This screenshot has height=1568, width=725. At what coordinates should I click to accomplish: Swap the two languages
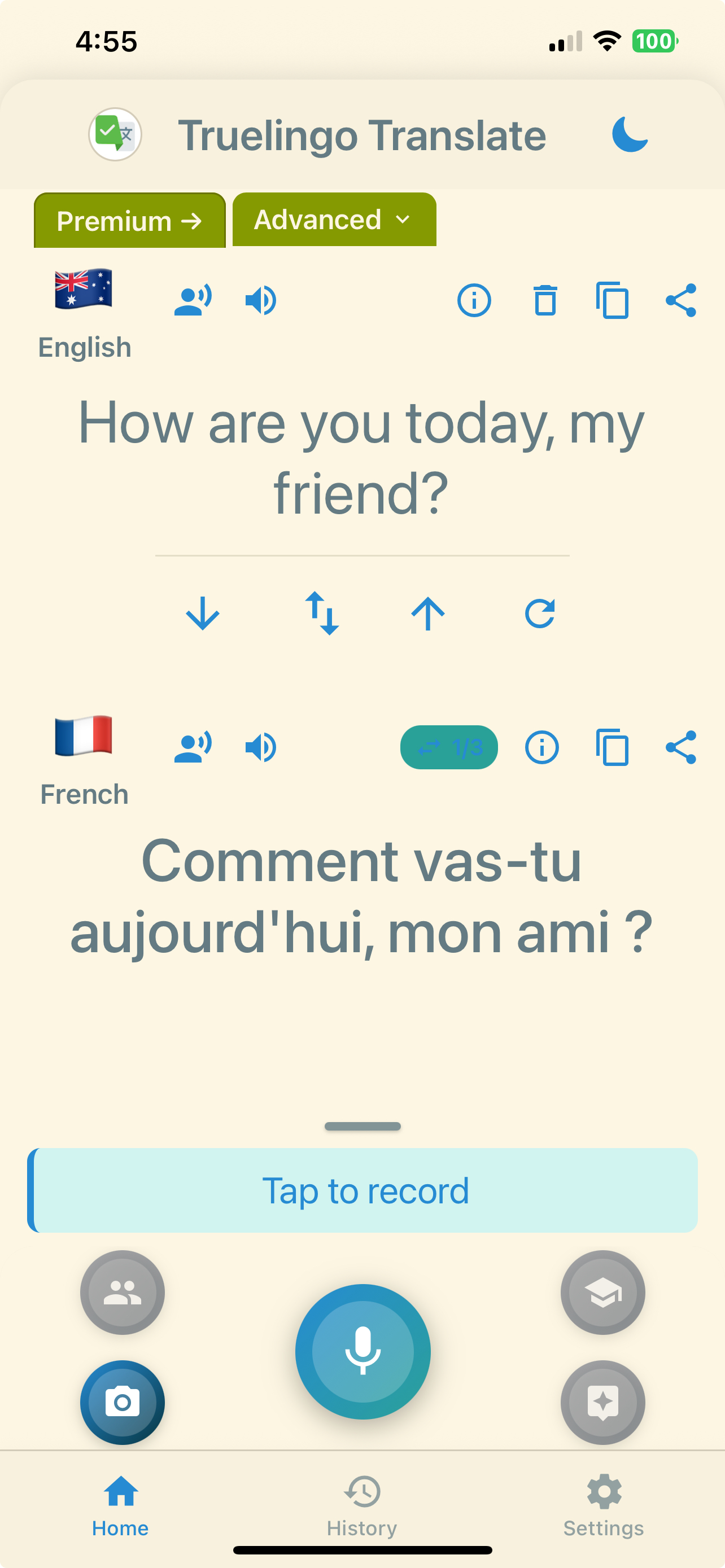pyautogui.click(x=321, y=613)
